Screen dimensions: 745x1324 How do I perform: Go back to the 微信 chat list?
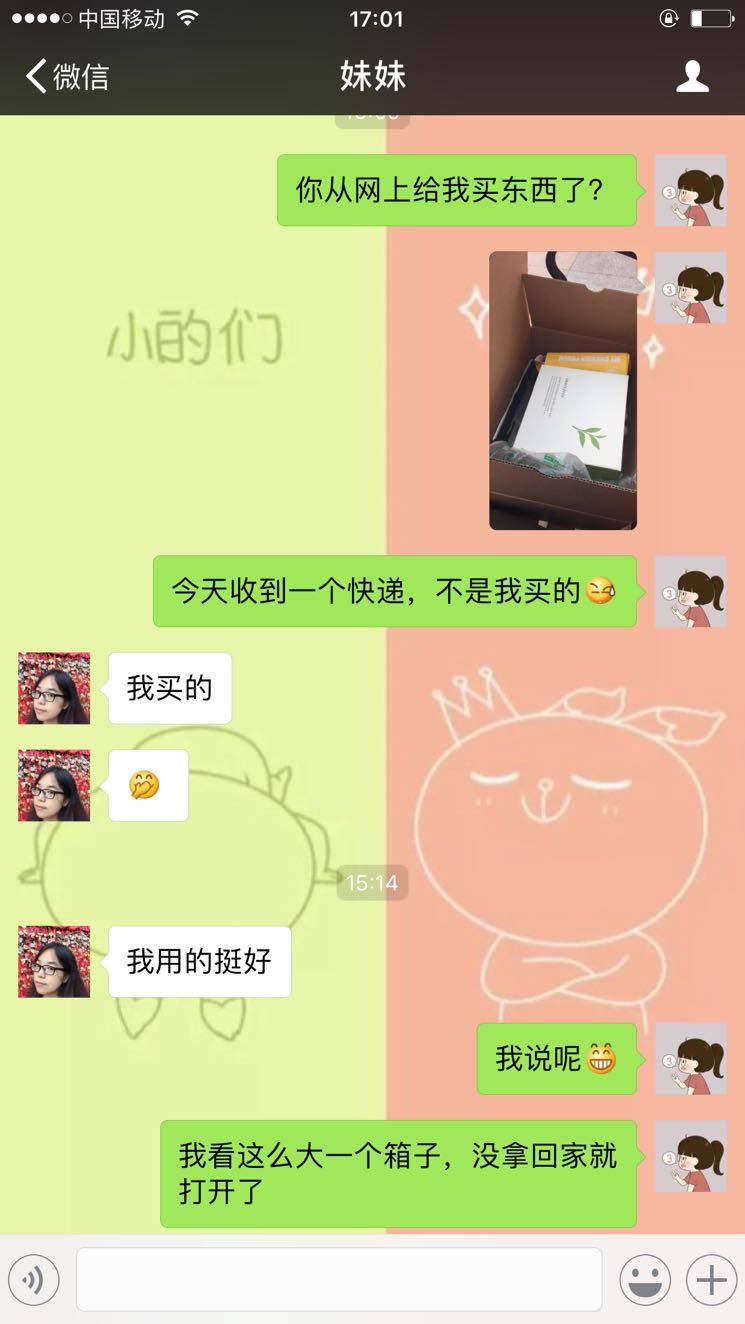[68, 77]
